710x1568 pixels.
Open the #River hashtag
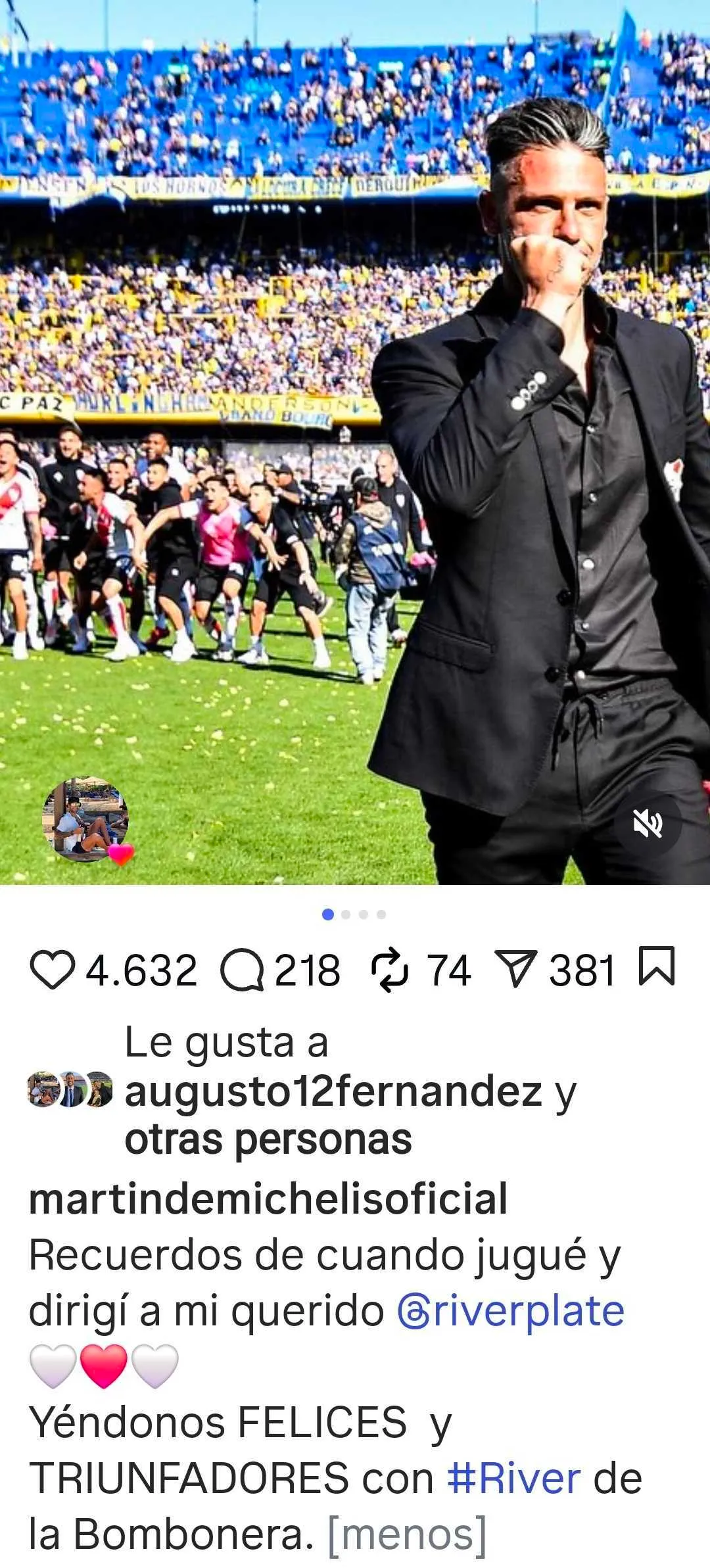click(513, 1479)
